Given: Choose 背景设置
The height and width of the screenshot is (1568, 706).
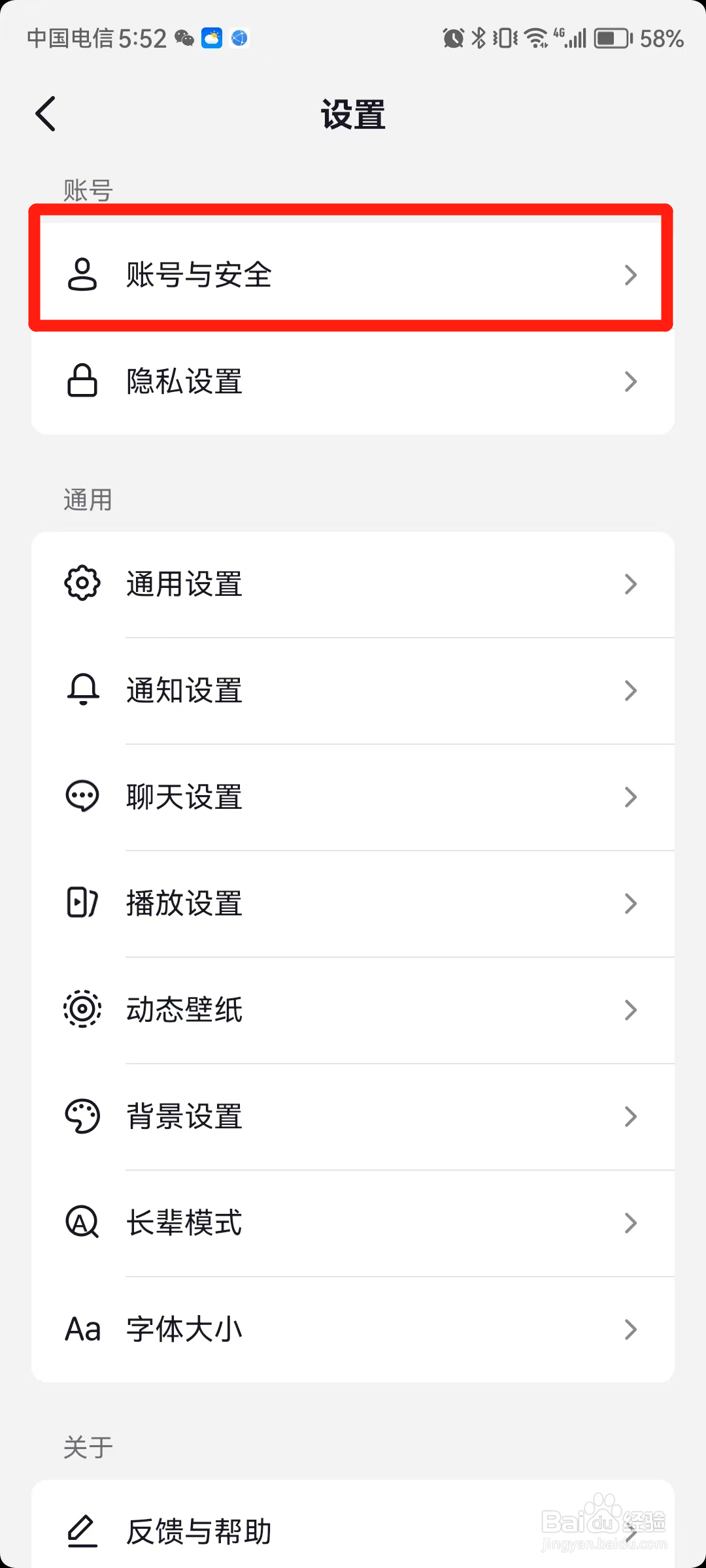Looking at the screenshot, I should tap(352, 1117).
